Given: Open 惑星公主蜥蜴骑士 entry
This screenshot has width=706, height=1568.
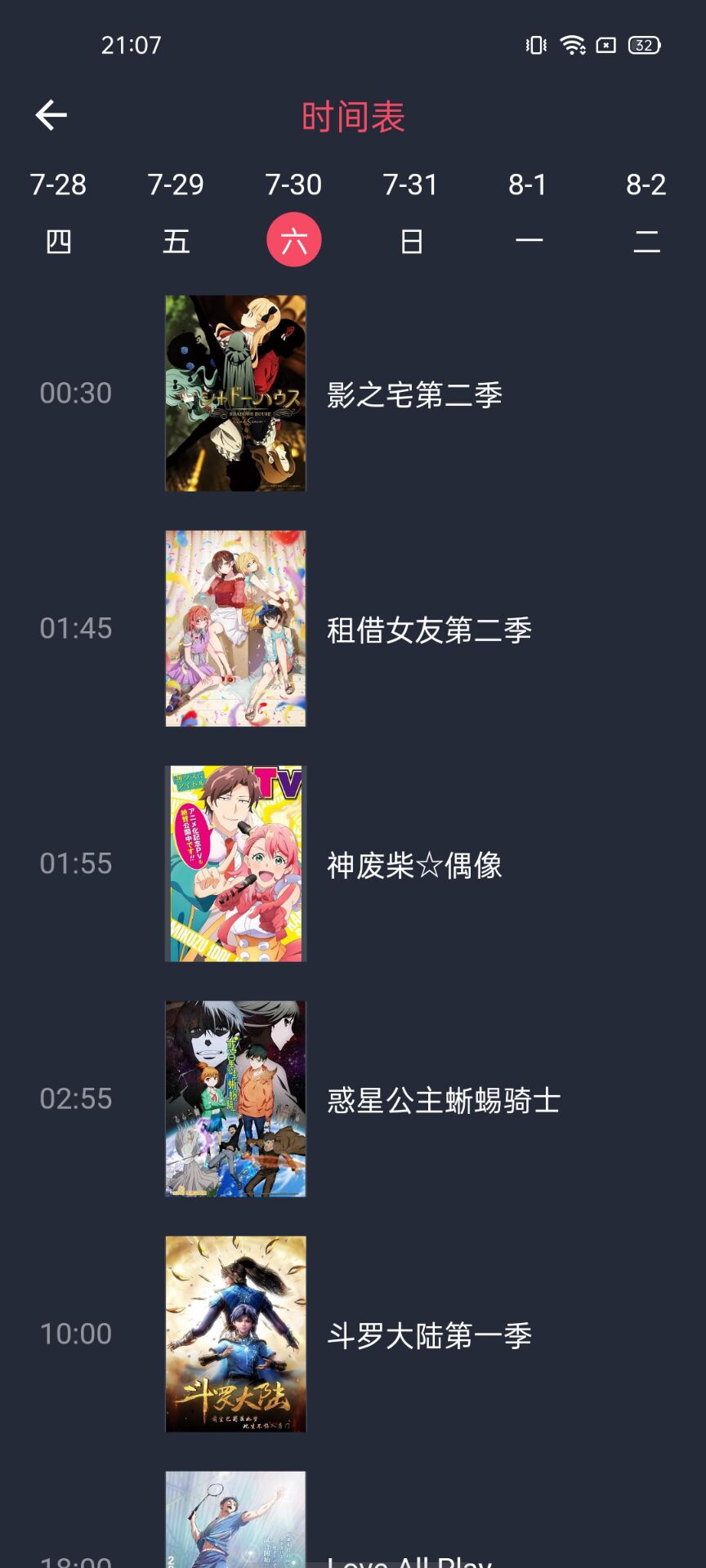Looking at the screenshot, I should (353, 1099).
